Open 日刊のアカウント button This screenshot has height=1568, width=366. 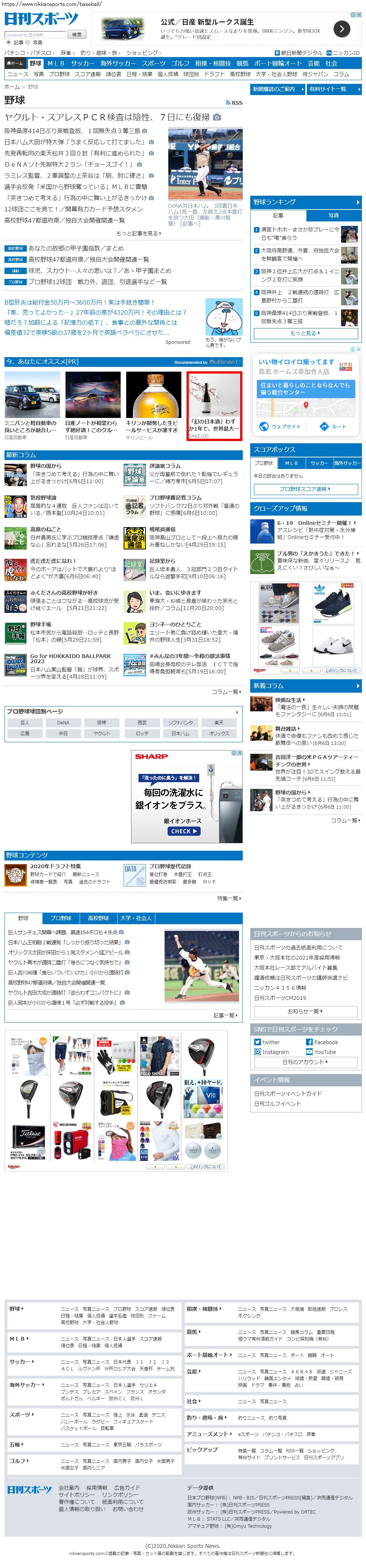click(305, 1062)
